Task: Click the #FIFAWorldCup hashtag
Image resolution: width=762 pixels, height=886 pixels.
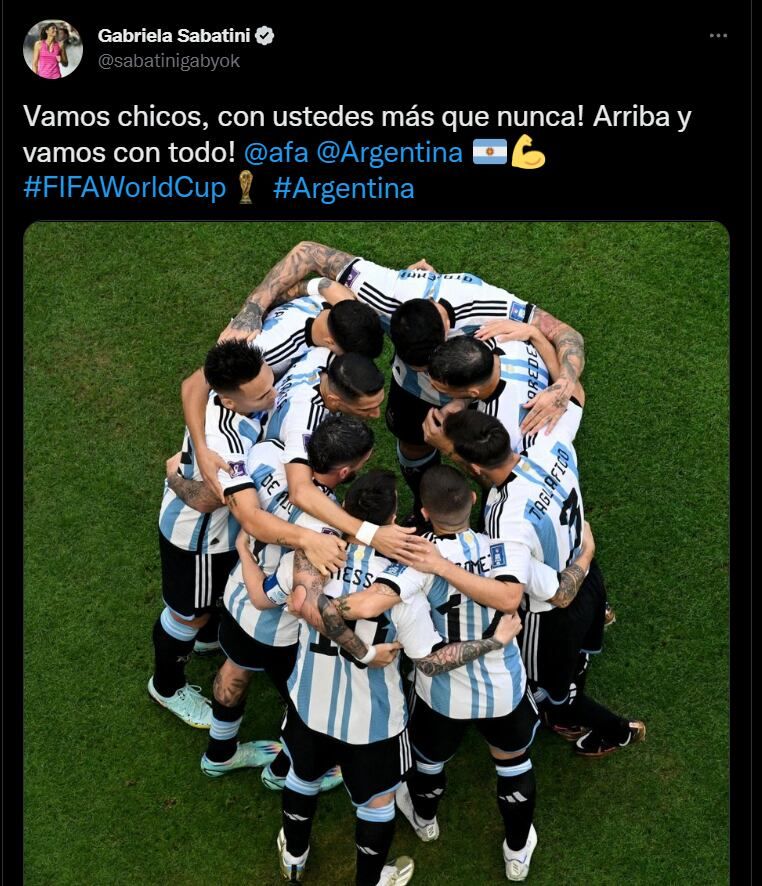Action: coord(122,189)
